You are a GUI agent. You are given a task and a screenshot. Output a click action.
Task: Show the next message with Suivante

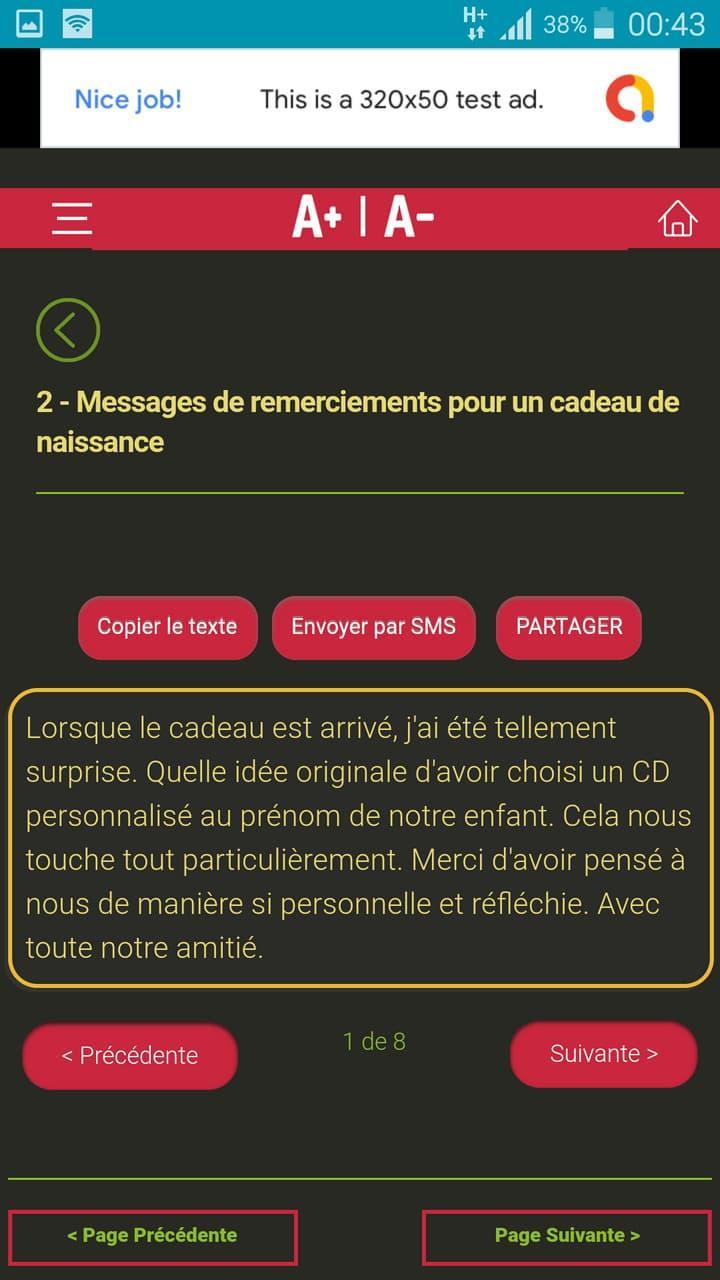click(604, 1053)
